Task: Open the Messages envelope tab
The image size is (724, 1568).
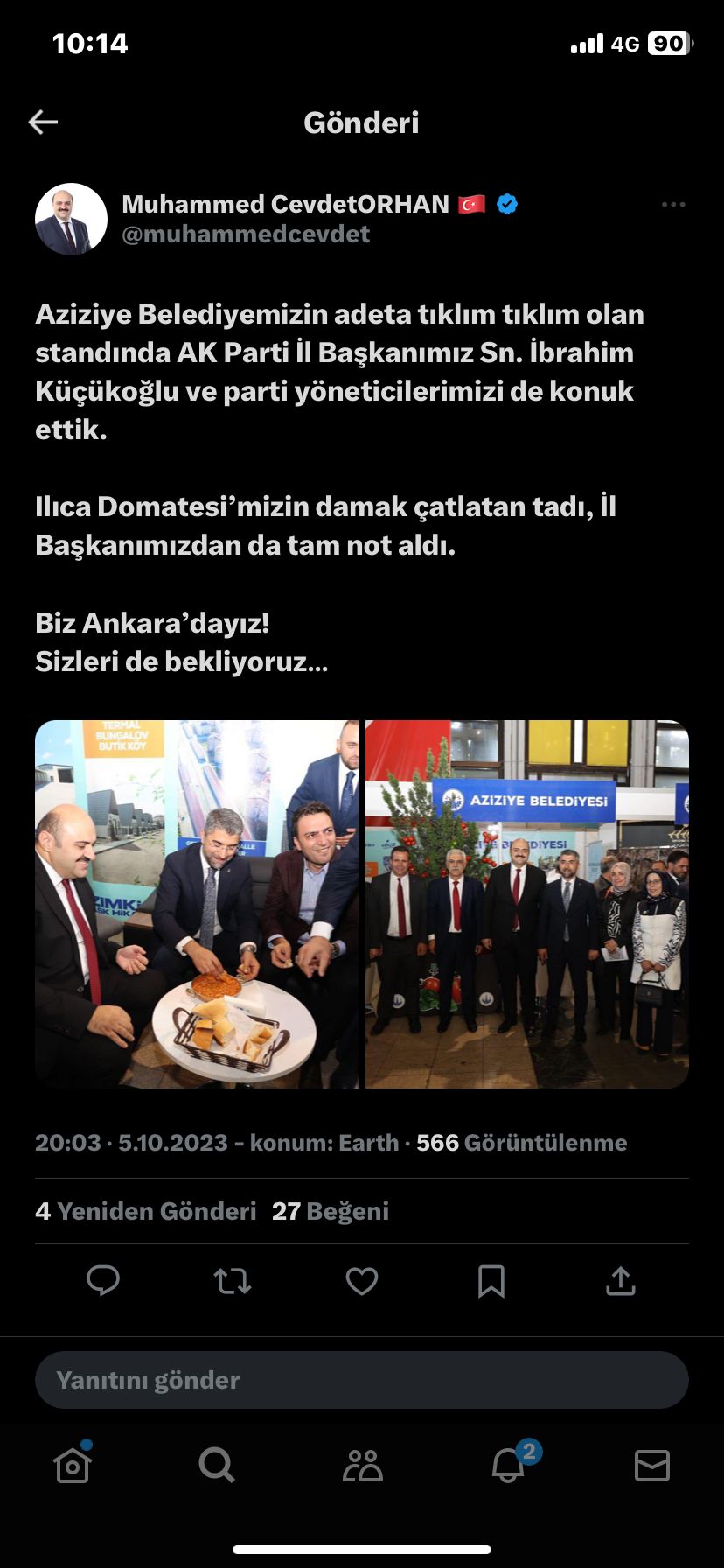Action: pyautogui.click(x=651, y=1465)
